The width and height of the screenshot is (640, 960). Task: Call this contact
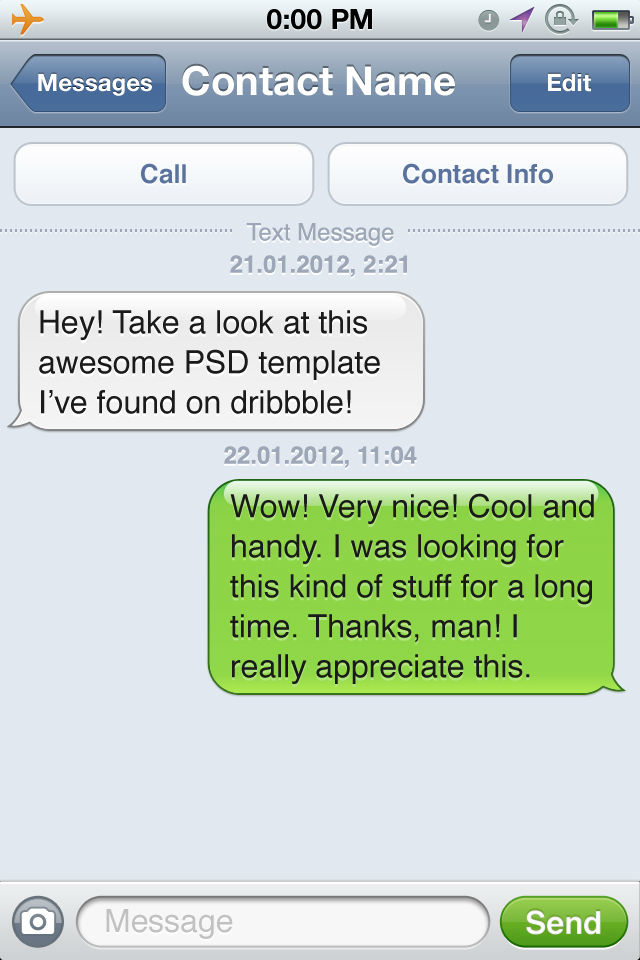tap(163, 174)
